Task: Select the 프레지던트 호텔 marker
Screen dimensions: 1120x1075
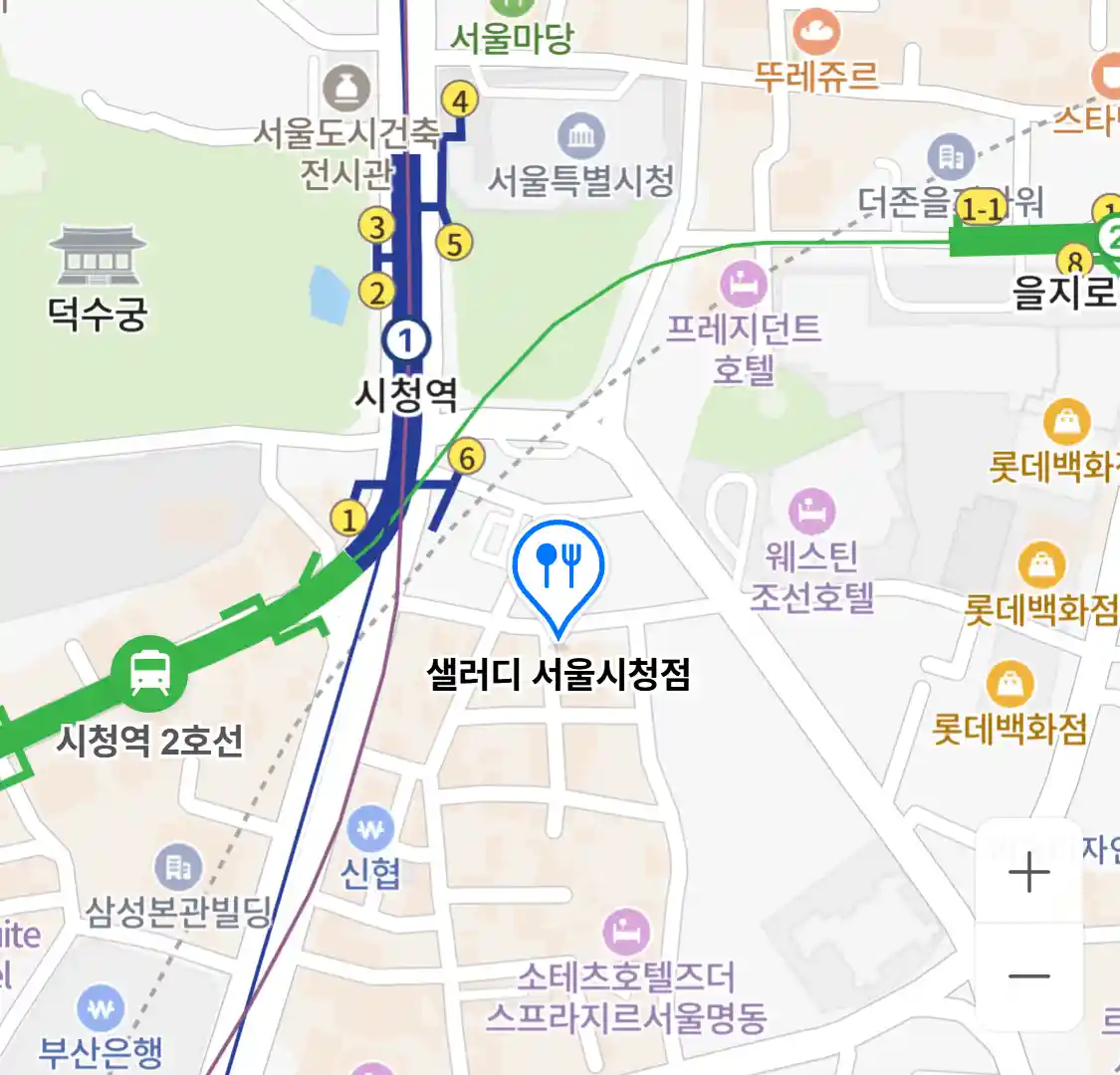Action: click(744, 286)
